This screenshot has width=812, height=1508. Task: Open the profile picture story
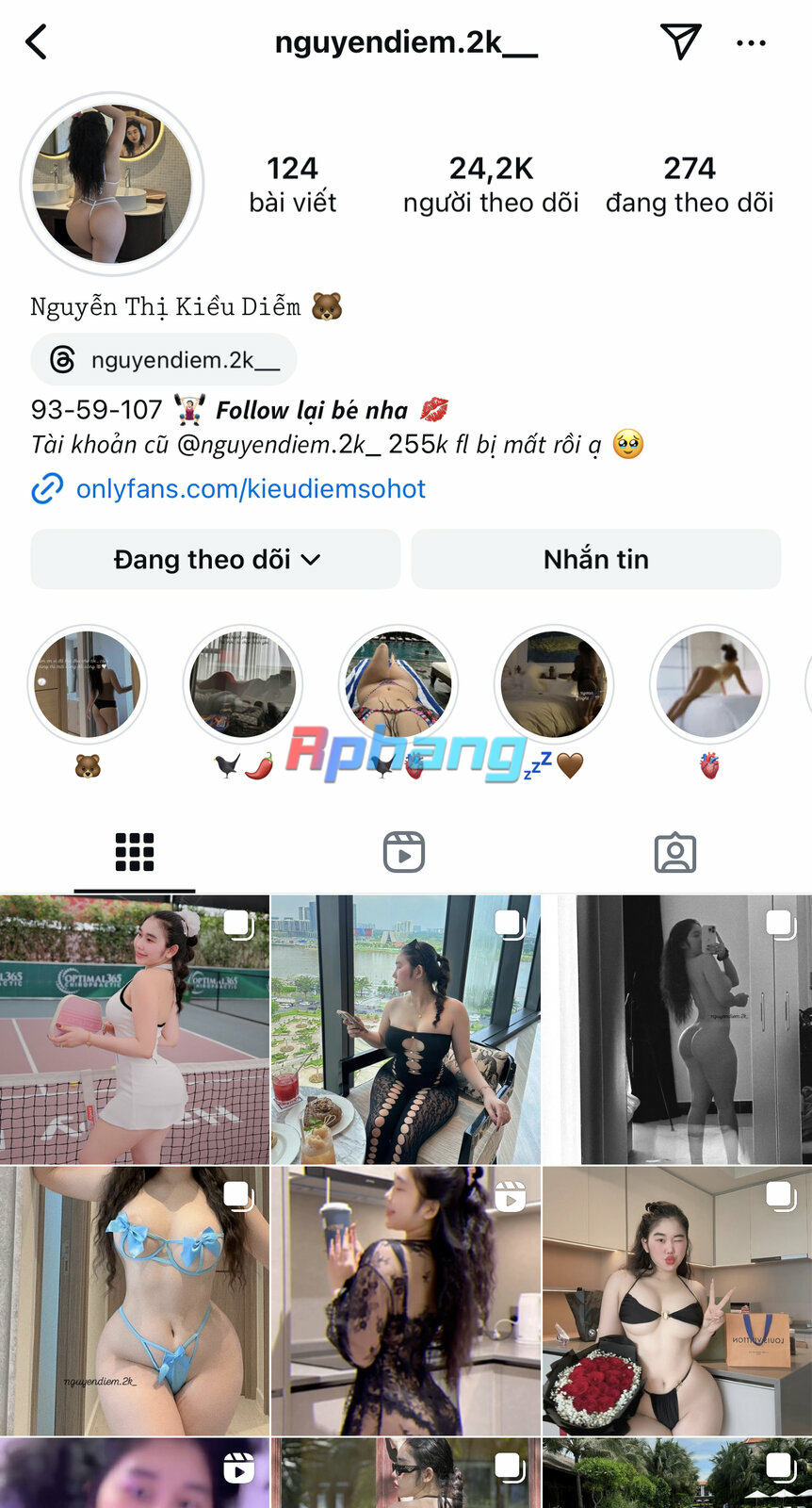[x=112, y=184]
